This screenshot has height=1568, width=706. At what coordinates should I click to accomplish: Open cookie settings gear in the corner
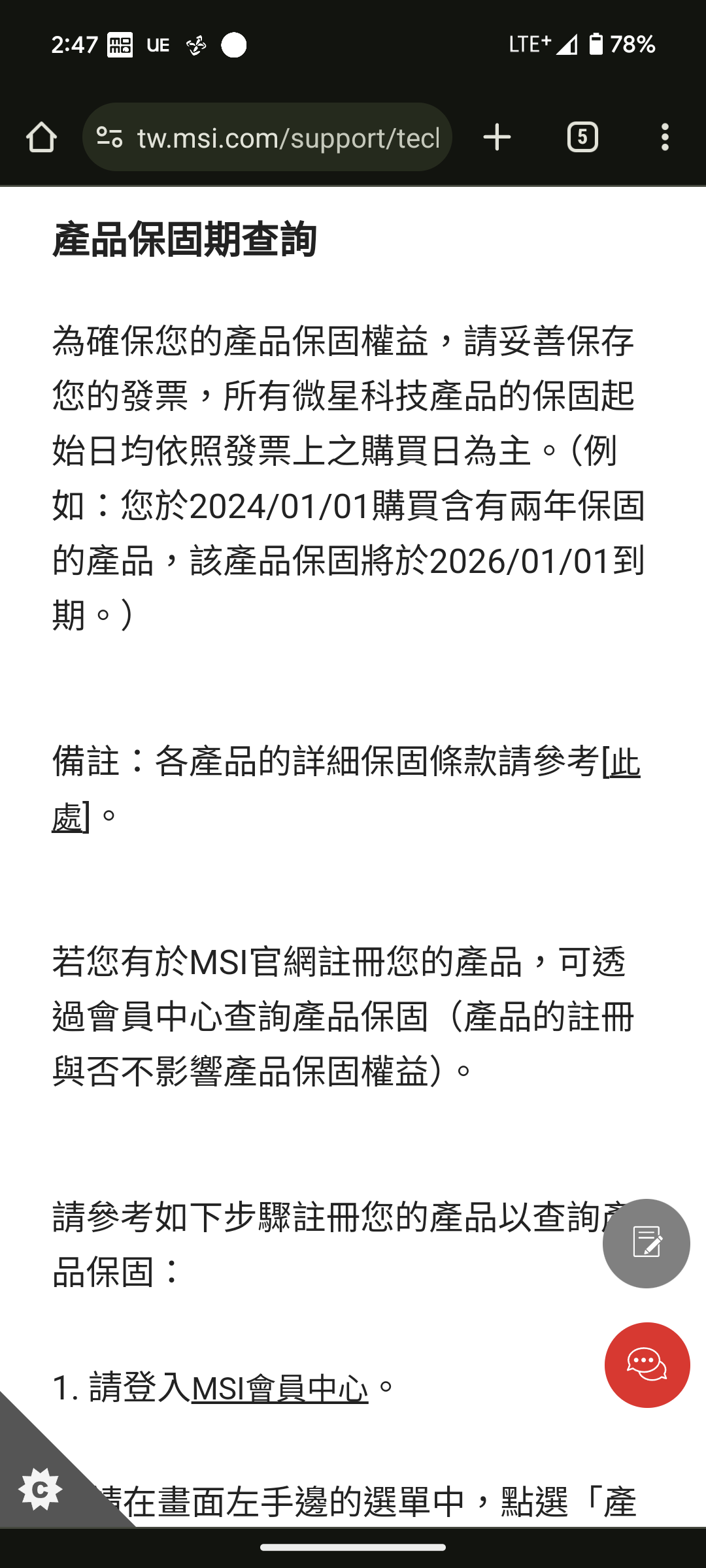point(41,1489)
